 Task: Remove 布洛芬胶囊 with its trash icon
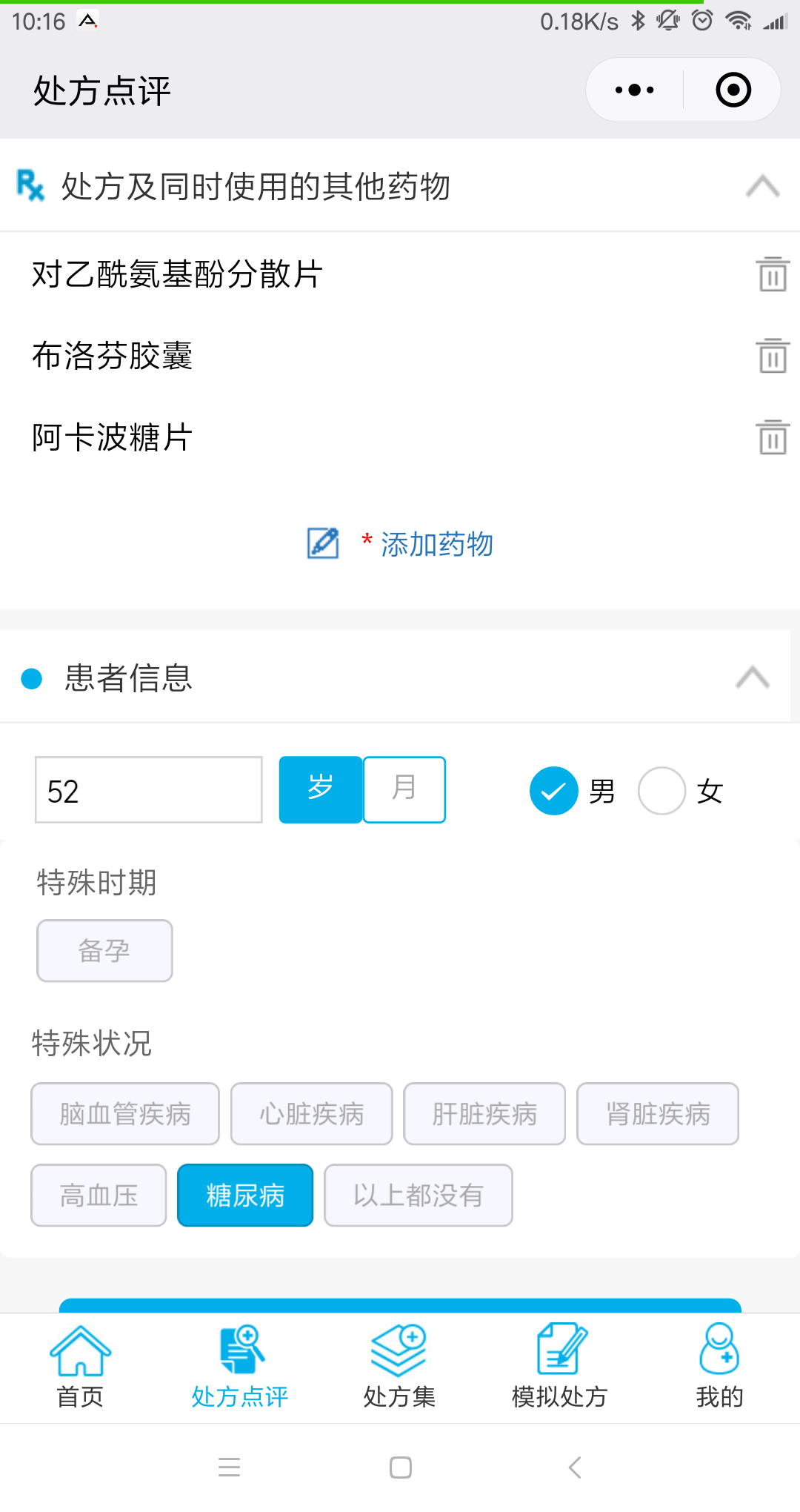pyautogui.click(x=773, y=356)
